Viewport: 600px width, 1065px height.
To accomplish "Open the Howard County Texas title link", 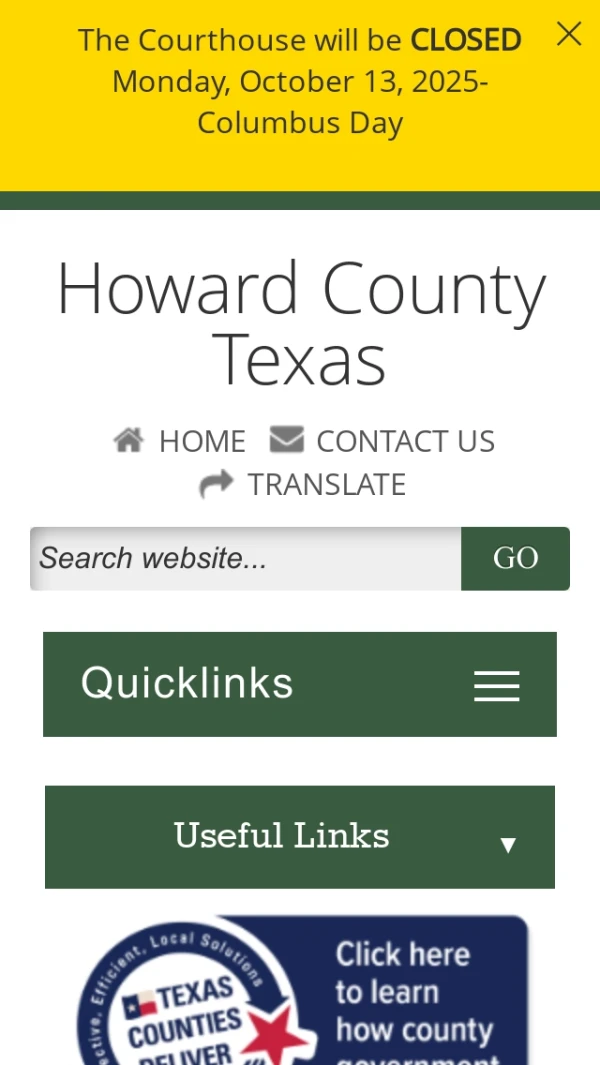I will (300, 322).
